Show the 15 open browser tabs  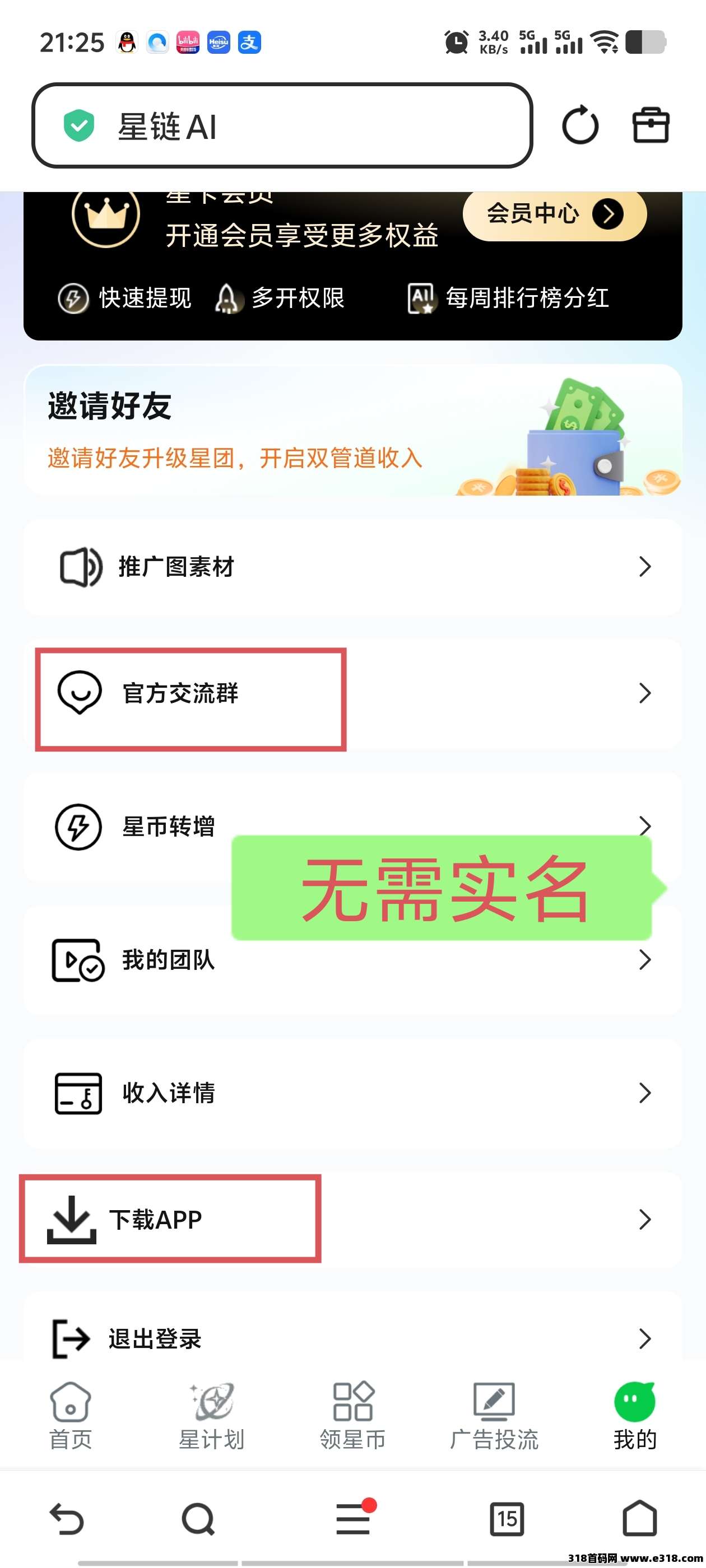[507, 1518]
